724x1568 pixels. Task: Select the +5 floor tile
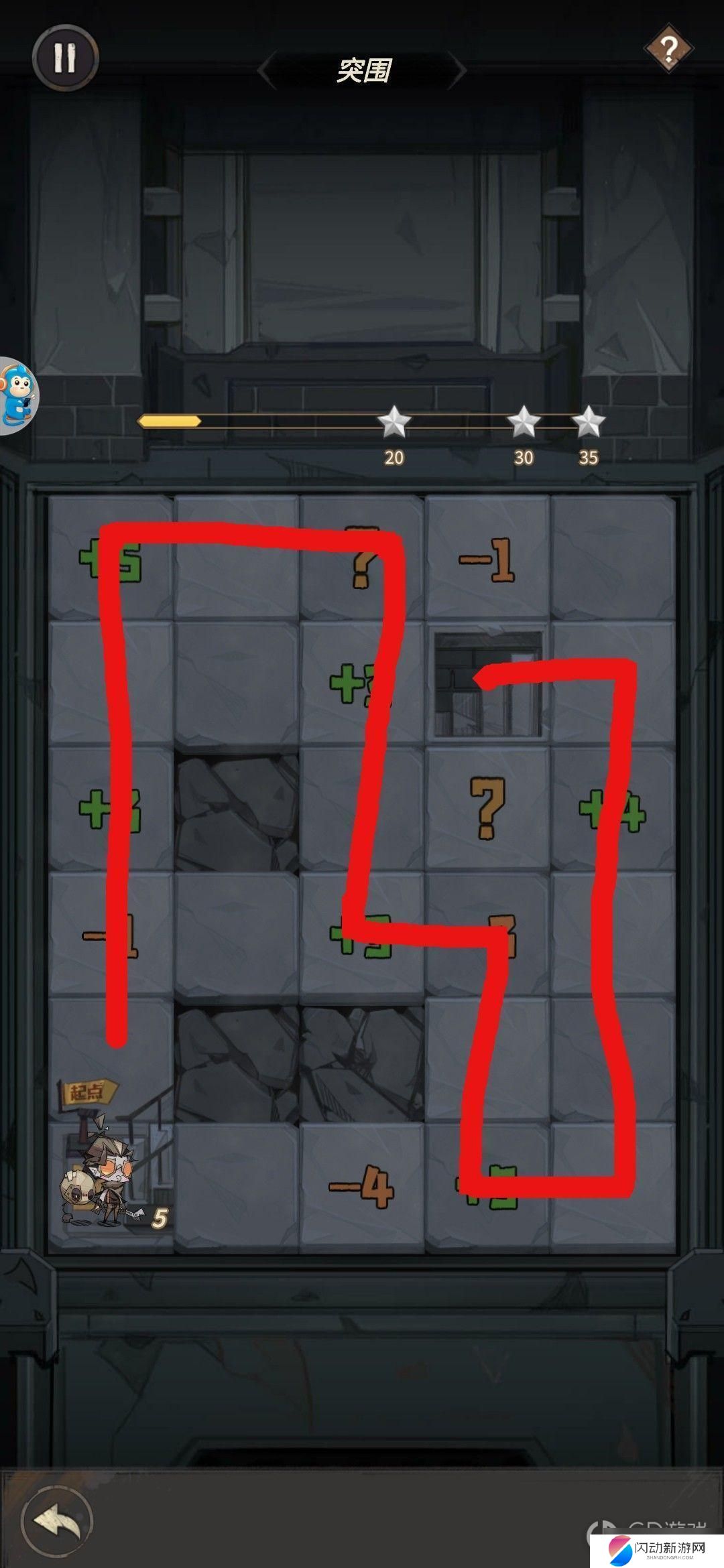click(111, 558)
